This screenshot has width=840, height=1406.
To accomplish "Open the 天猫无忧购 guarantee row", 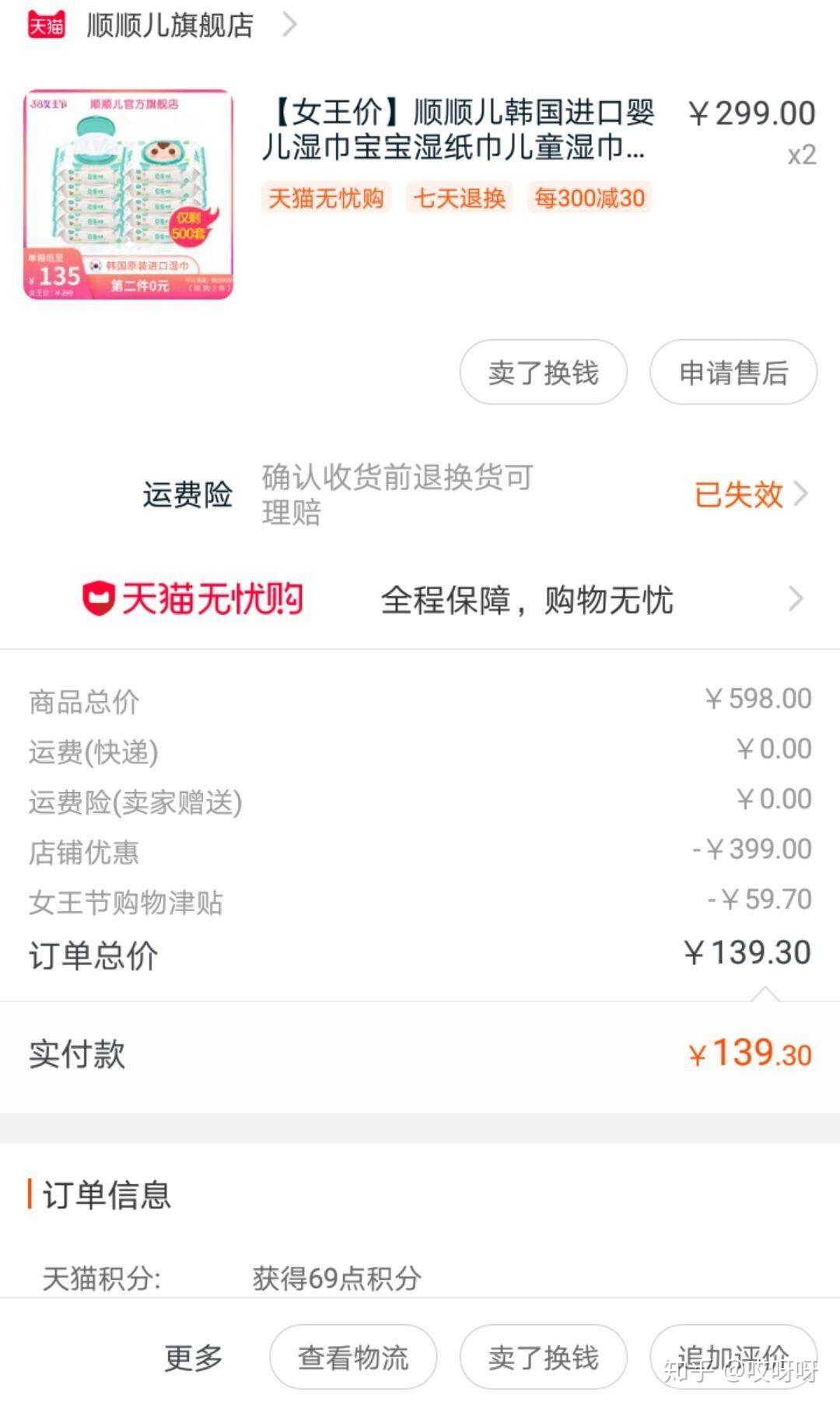I will [443, 600].
